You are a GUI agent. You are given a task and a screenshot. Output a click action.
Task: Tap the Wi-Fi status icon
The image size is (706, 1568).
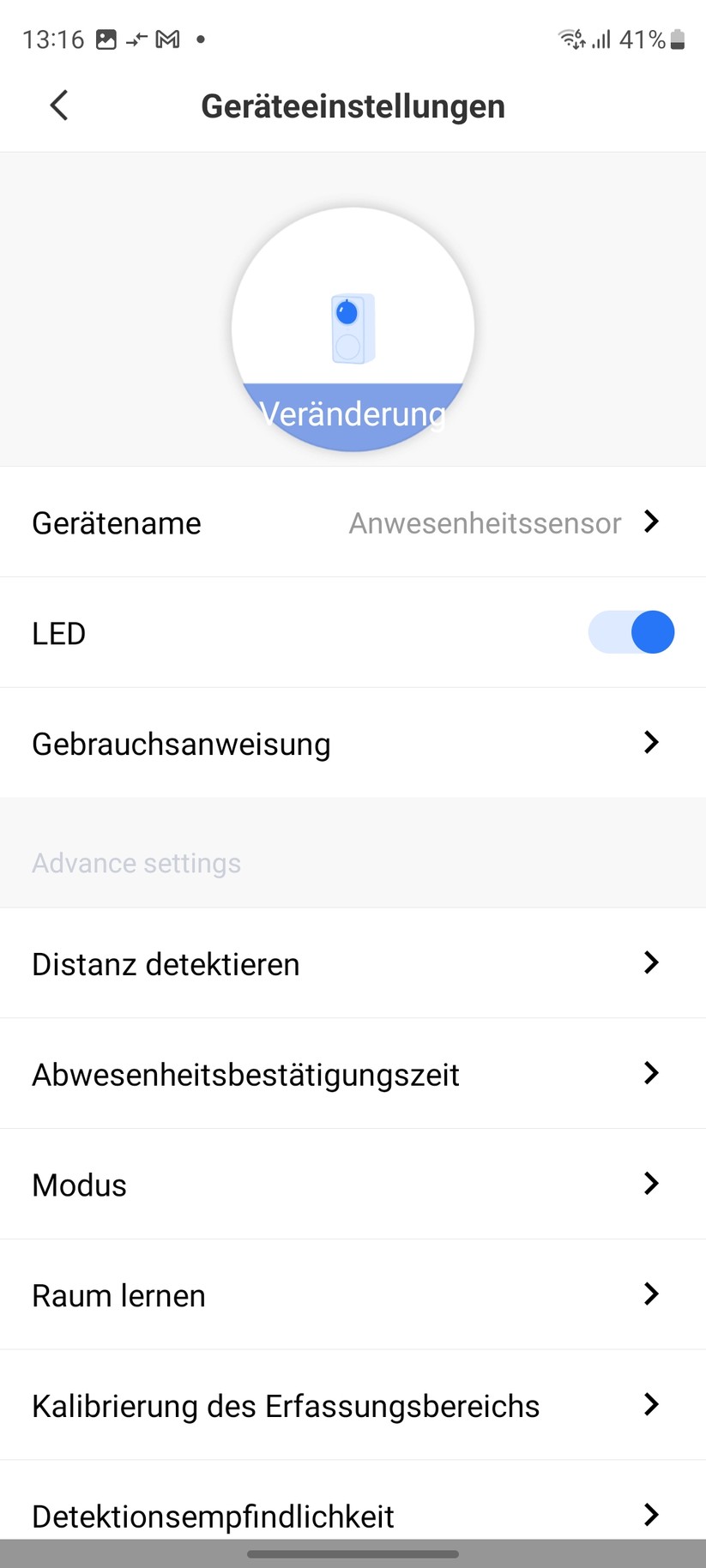point(570,39)
